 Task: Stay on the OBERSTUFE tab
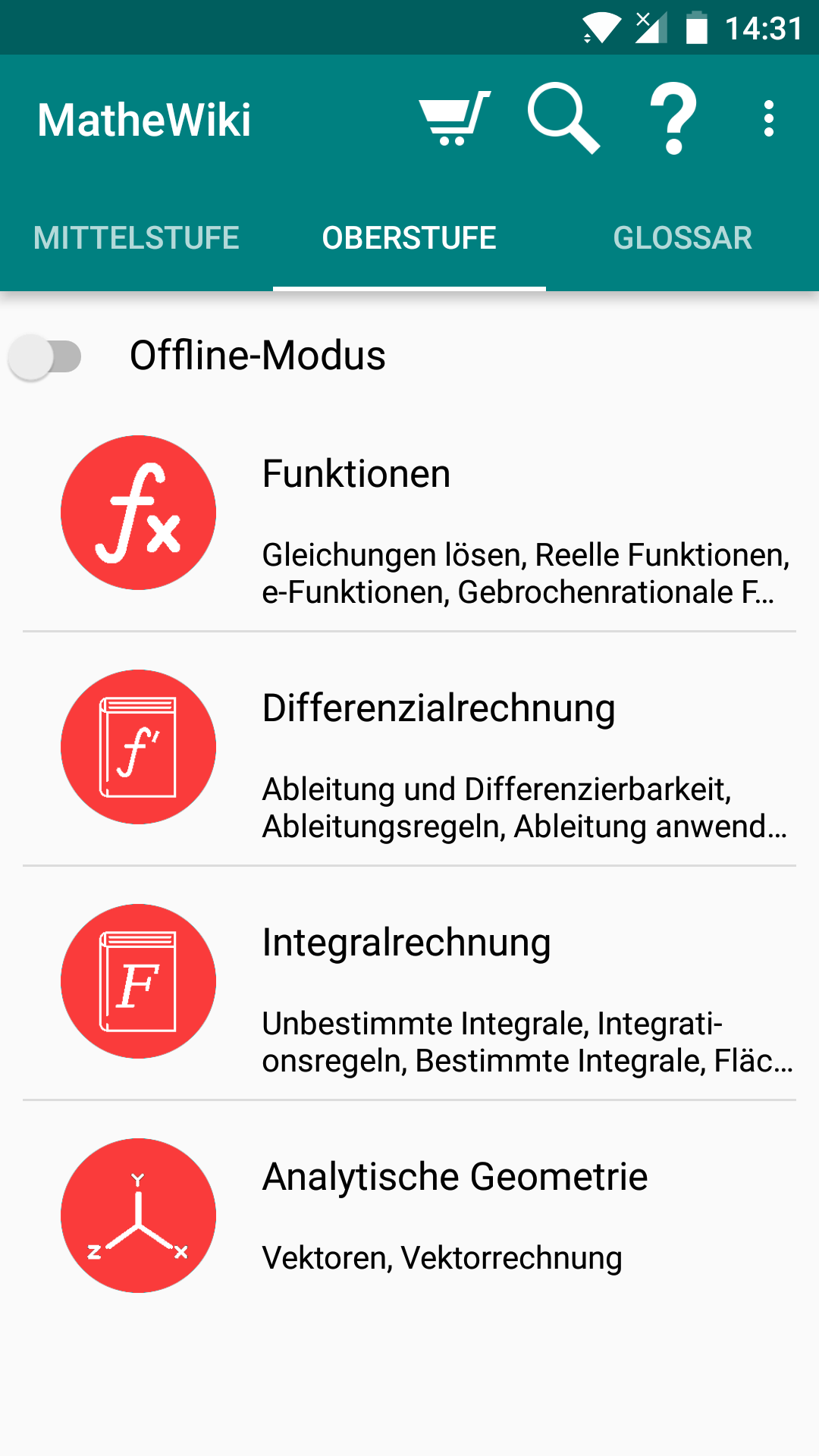coord(409,237)
